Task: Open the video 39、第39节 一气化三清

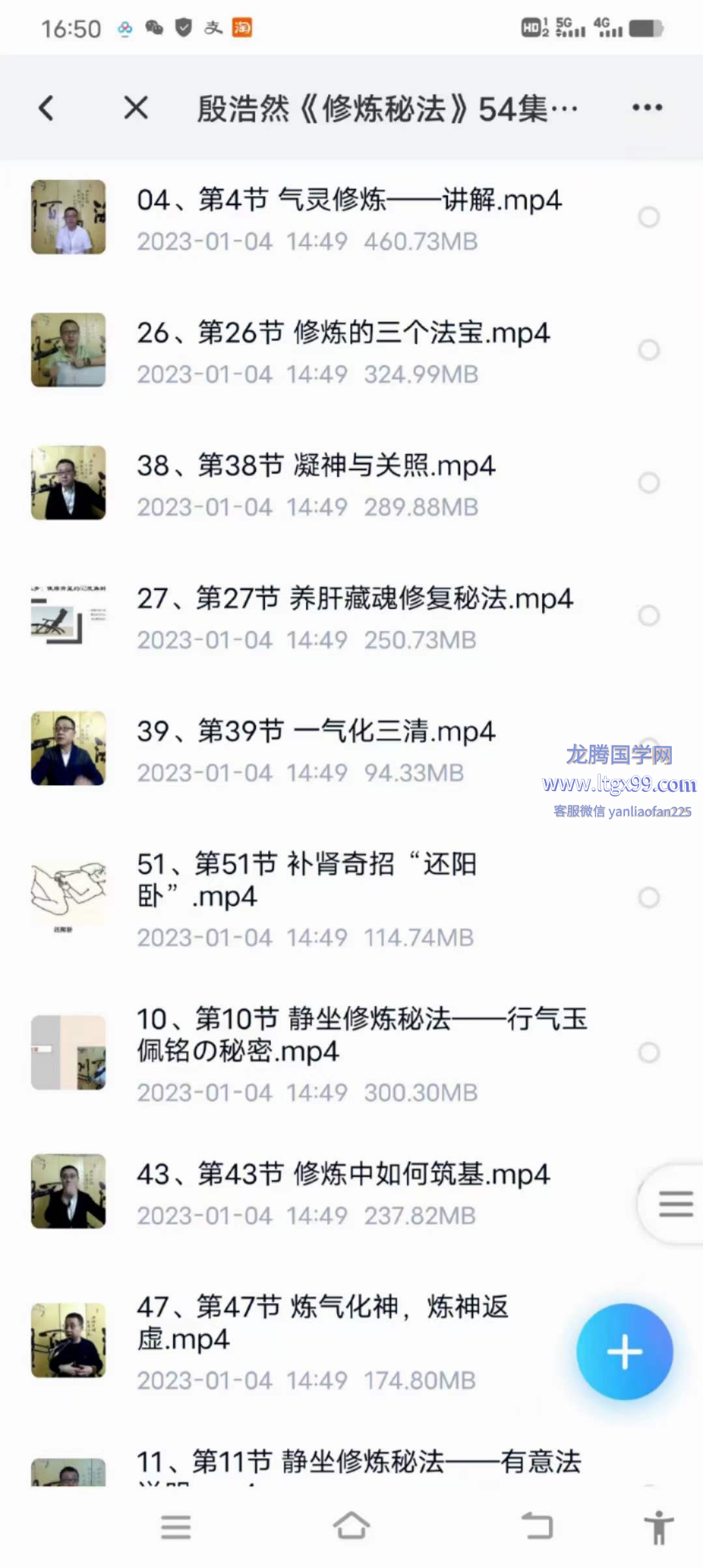Action: point(316,732)
